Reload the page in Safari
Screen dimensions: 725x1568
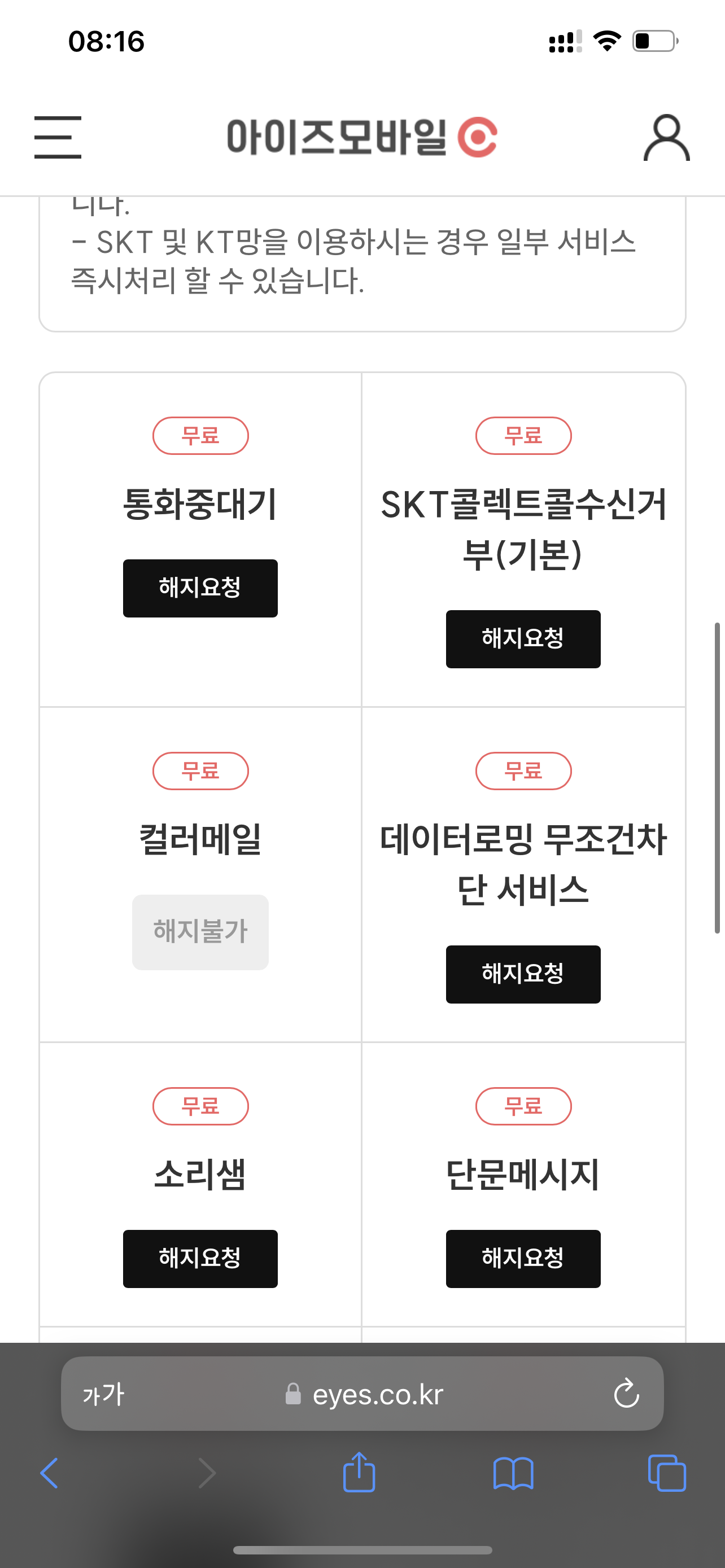click(626, 1393)
